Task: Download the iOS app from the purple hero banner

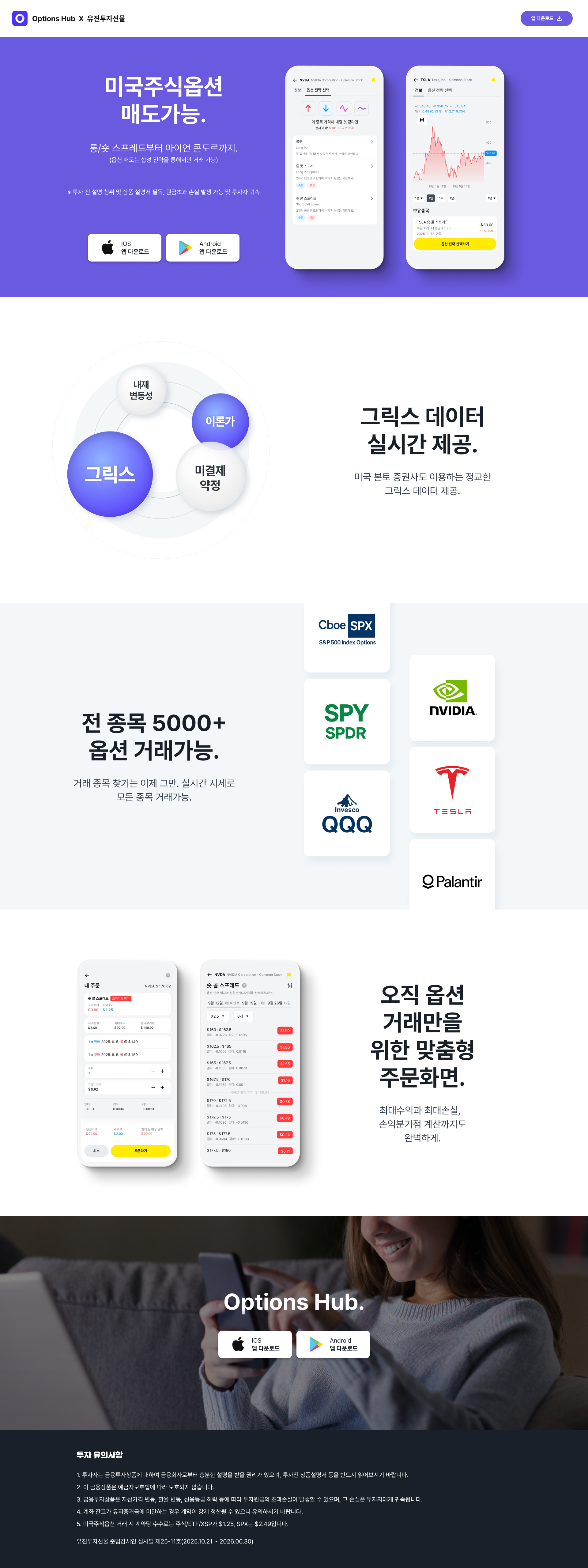Action: [x=124, y=248]
